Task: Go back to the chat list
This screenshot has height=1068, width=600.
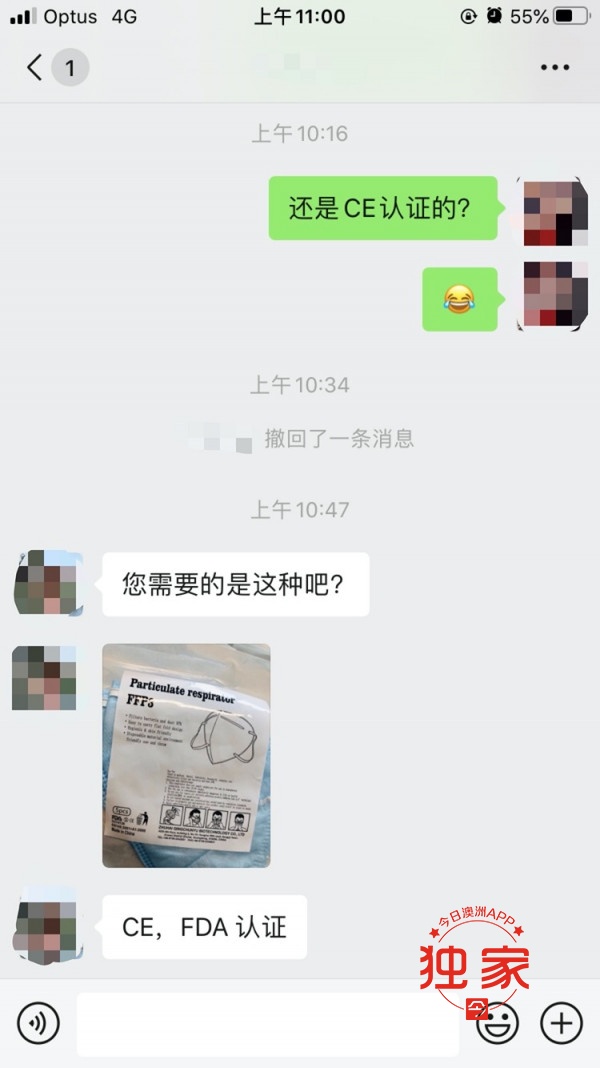Action: (36, 68)
